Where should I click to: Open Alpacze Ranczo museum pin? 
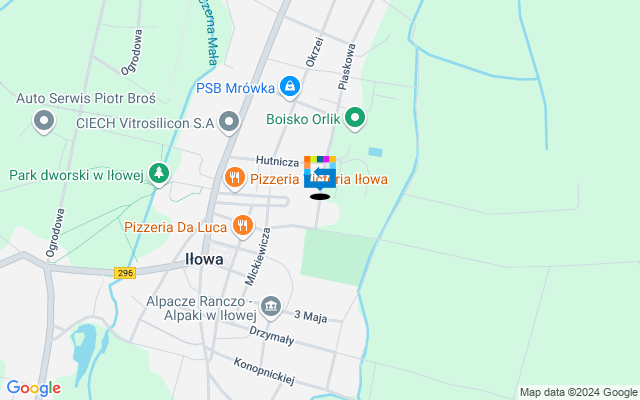tap(270, 305)
